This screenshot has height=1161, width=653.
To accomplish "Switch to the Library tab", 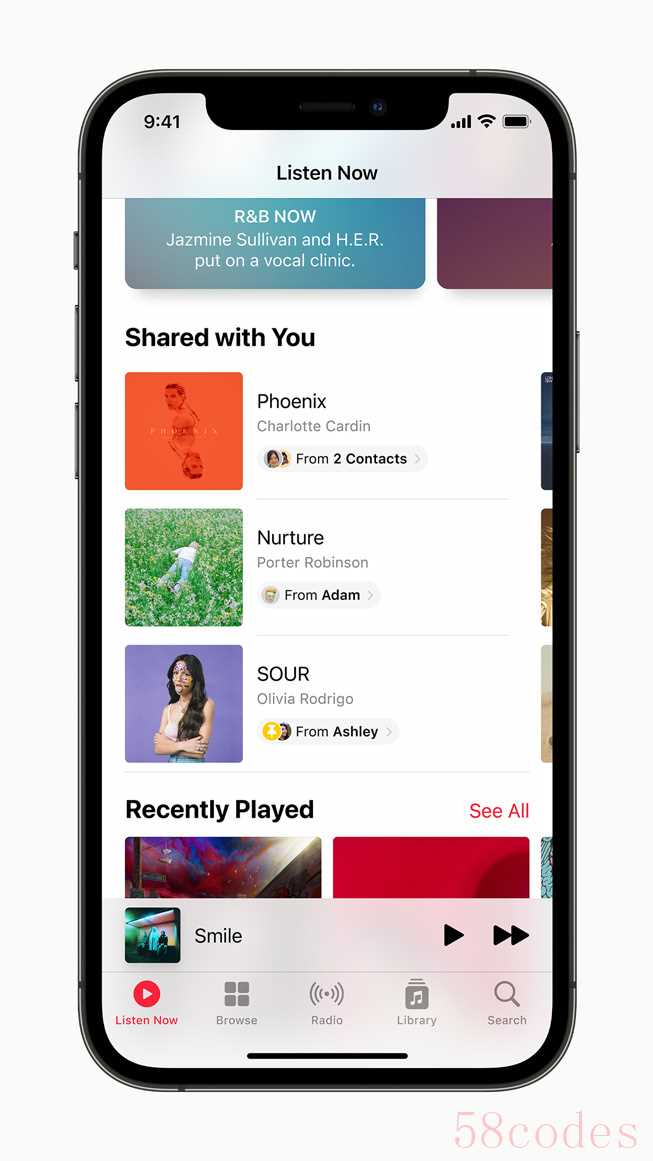I will 417,1003.
